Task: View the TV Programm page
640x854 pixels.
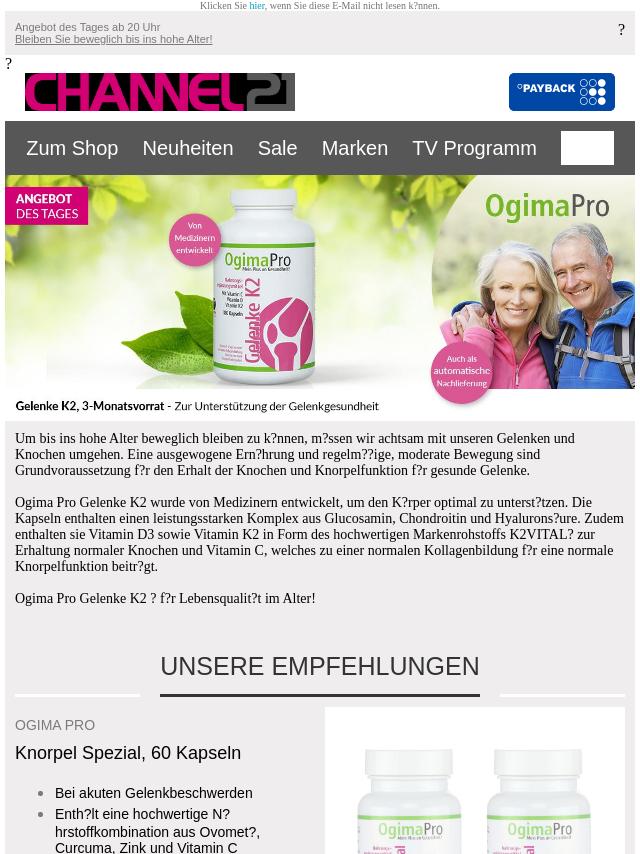Action: 474,148
